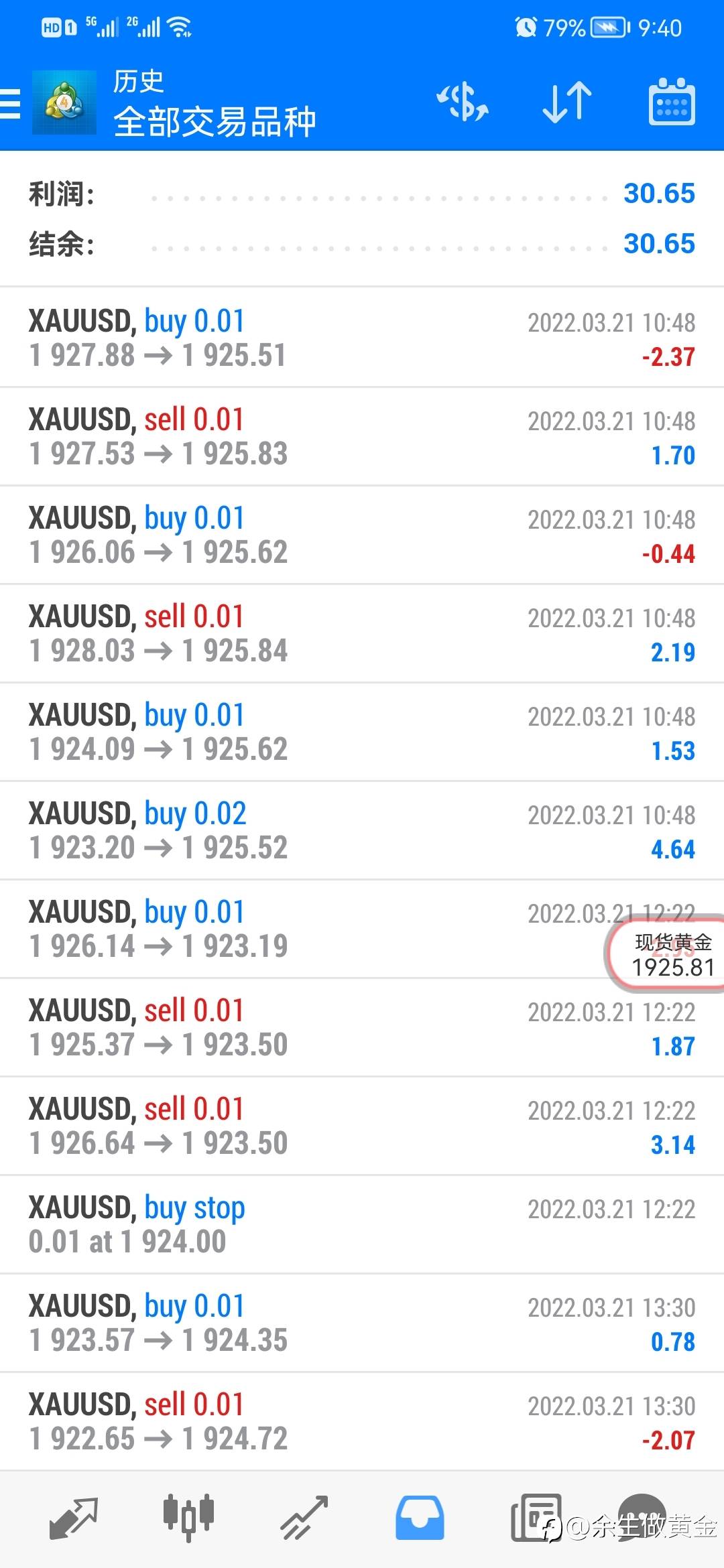Screen dimensions: 724x1568
Task: Select the History inbox tab
Action: 420,1517
